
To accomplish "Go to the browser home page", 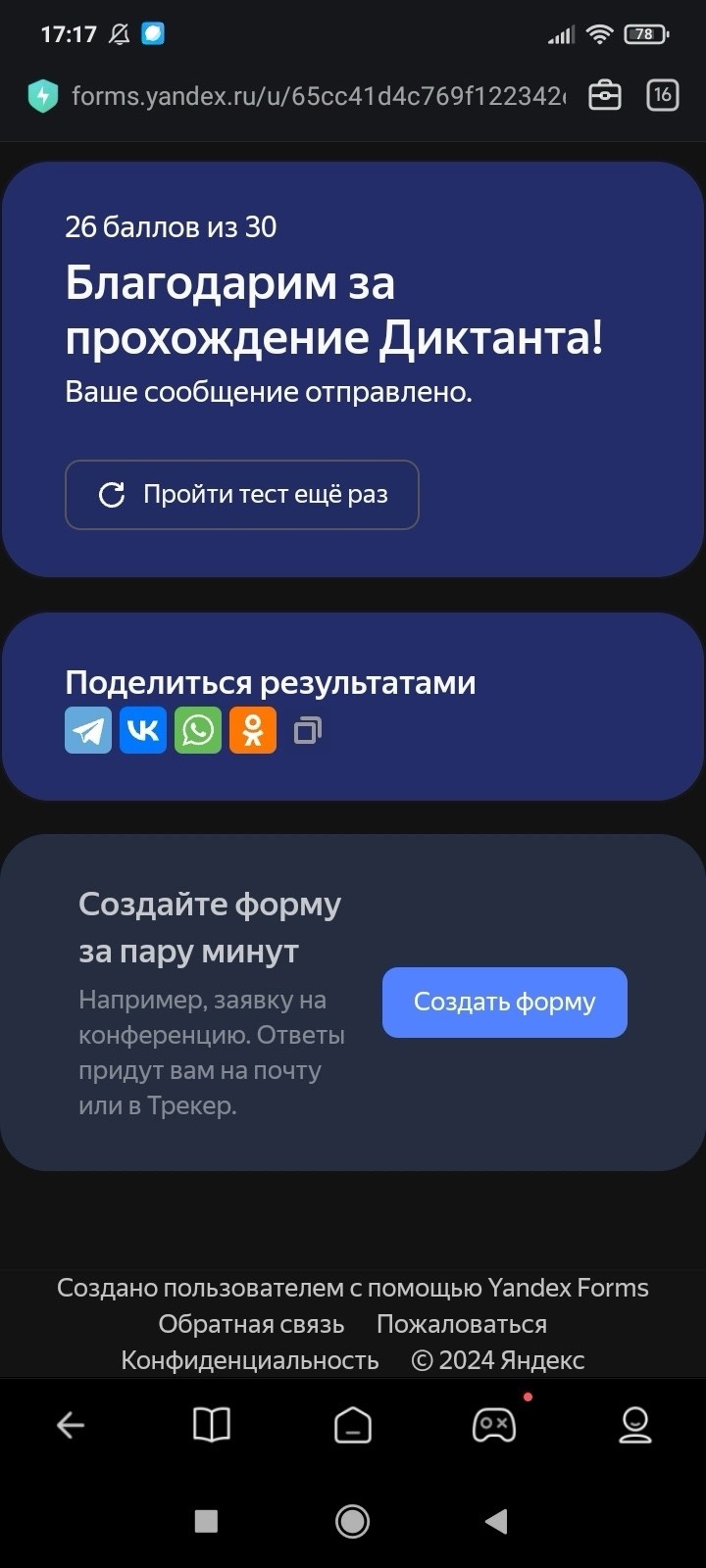I will pos(353,1426).
